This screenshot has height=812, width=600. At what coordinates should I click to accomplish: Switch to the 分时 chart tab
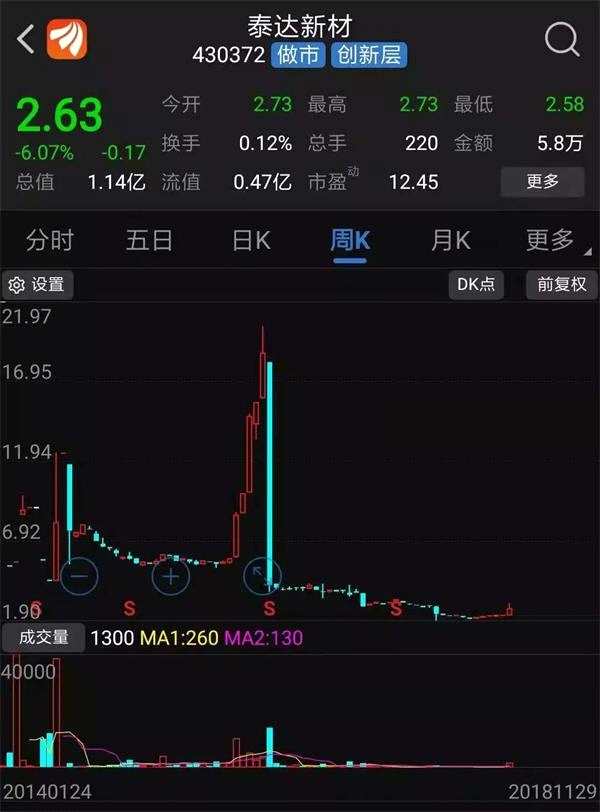[x=50, y=240]
